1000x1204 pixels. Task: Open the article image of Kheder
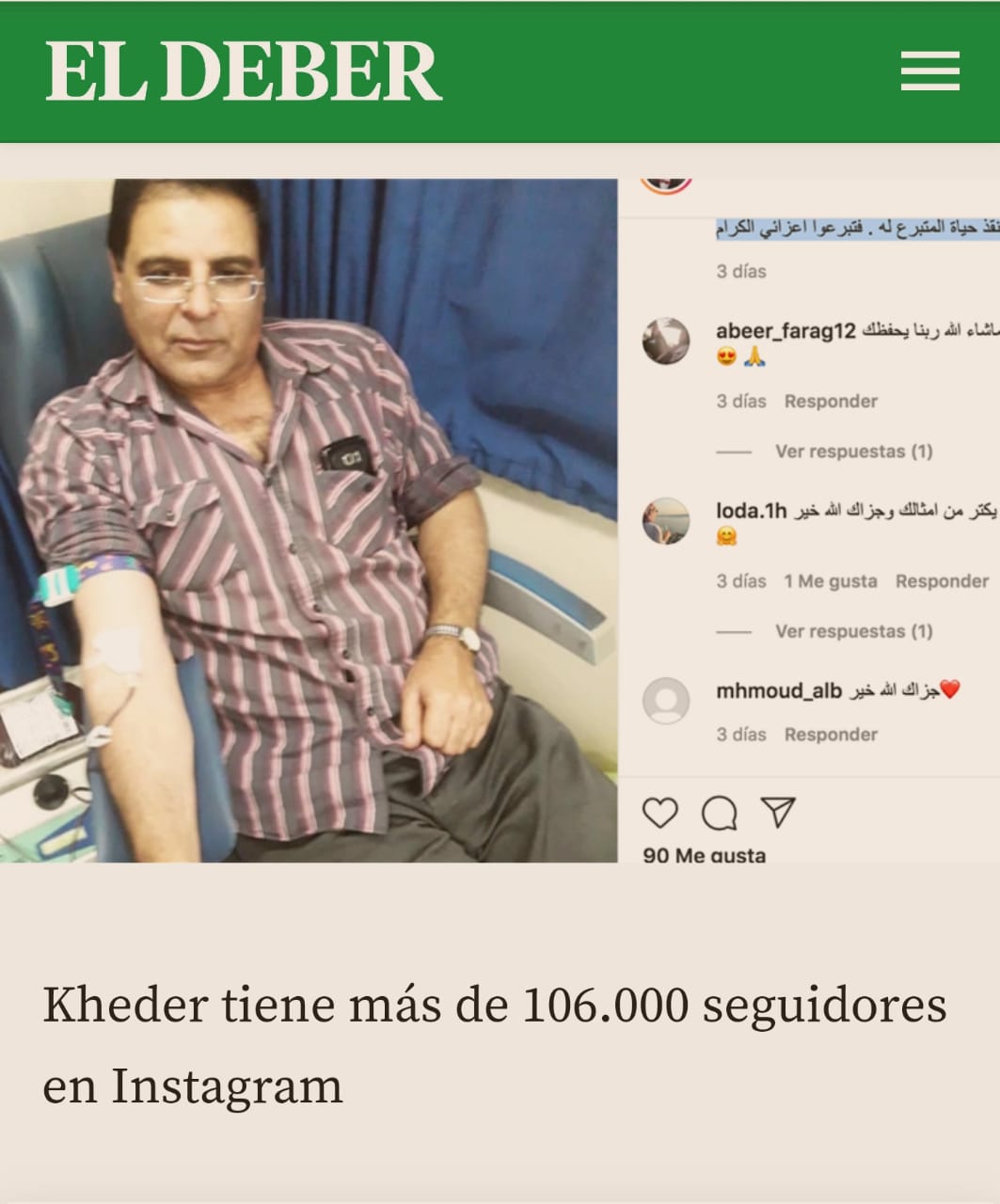coord(309,520)
